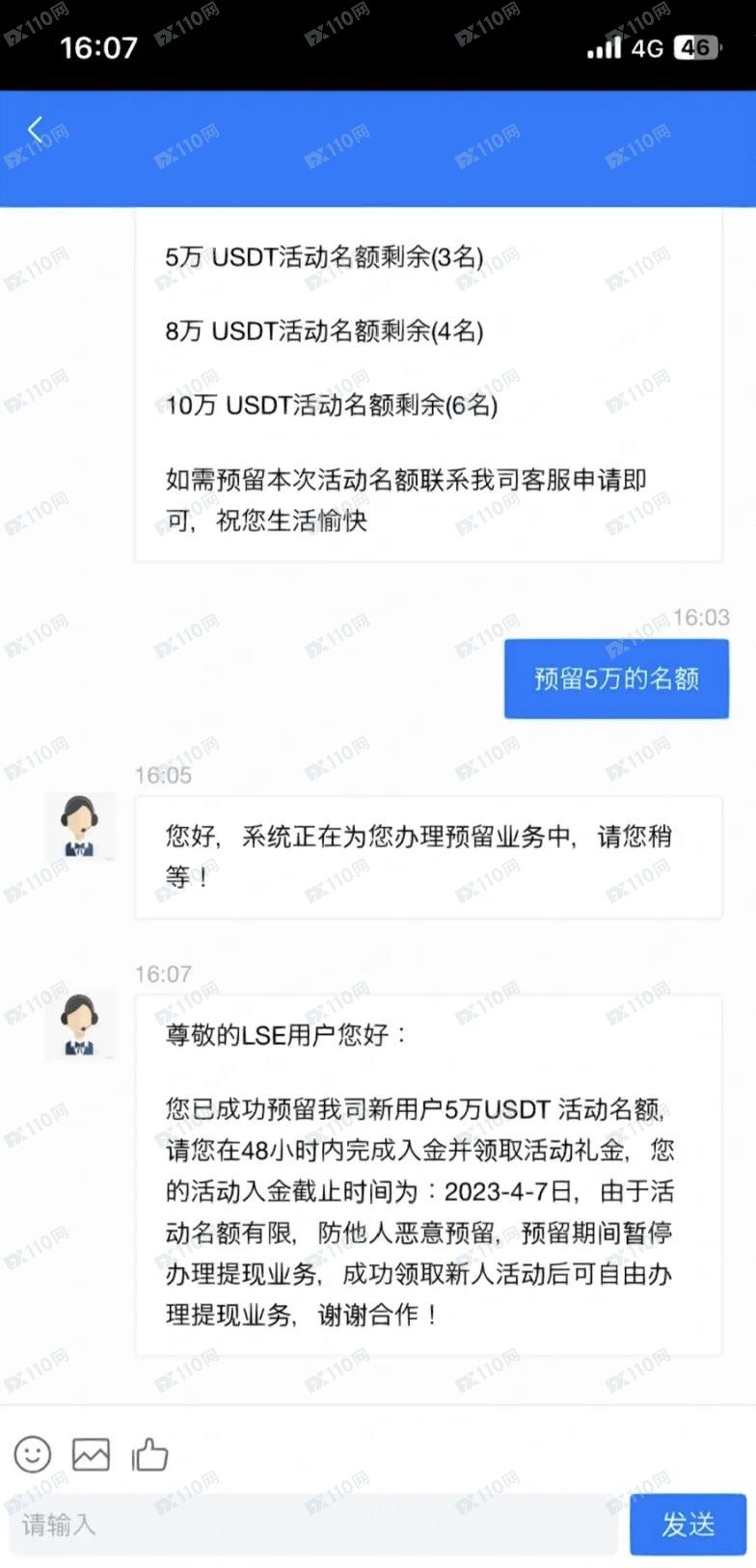The height and width of the screenshot is (1568, 756).
Task: Attach an image to the chat
Action: pyautogui.click(x=92, y=1453)
